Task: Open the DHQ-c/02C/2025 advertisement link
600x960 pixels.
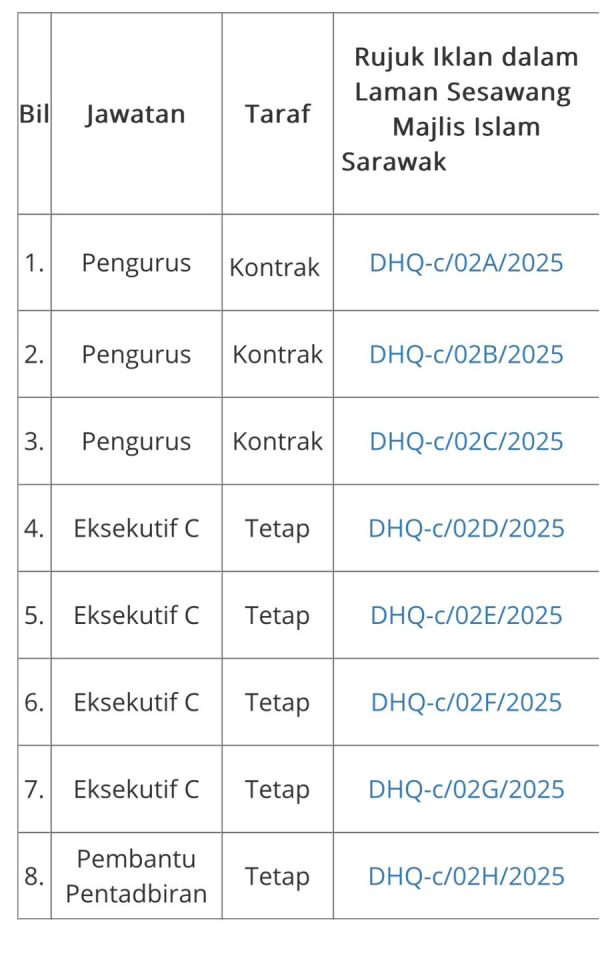Action: pos(466,441)
